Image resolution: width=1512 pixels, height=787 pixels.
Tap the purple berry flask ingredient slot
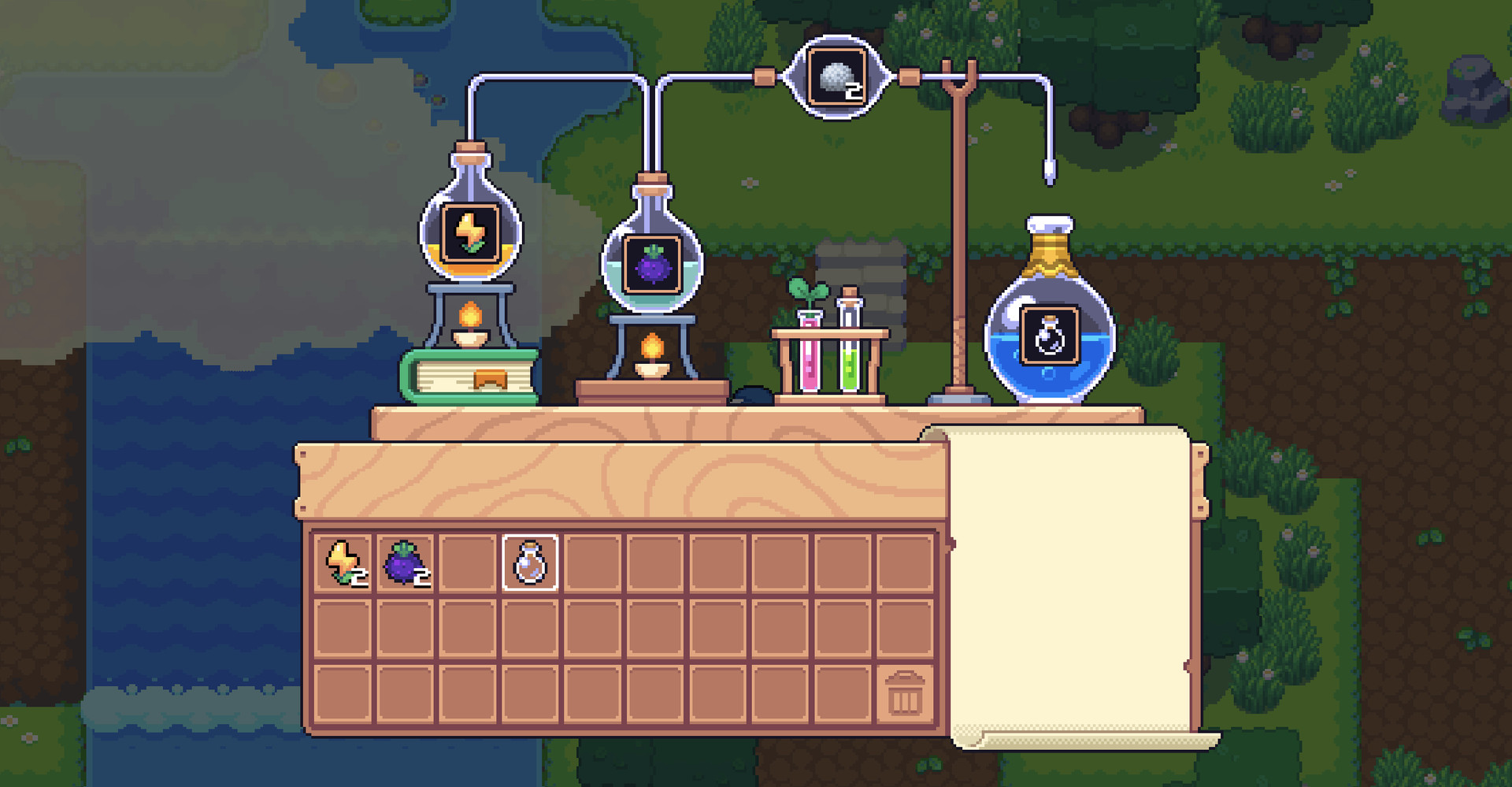pyautogui.click(x=652, y=265)
